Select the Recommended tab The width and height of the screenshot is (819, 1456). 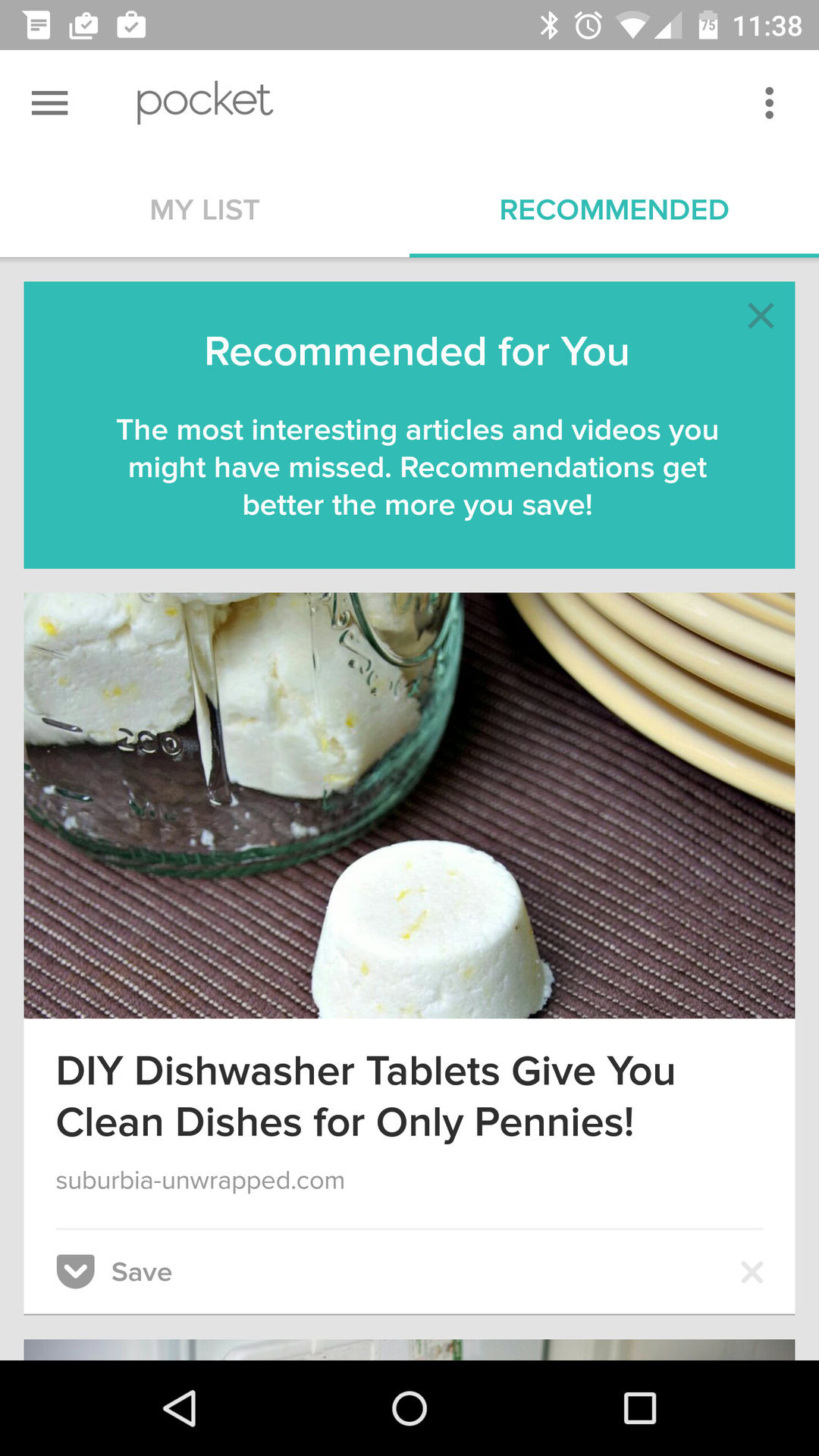[x=613, y=210]
